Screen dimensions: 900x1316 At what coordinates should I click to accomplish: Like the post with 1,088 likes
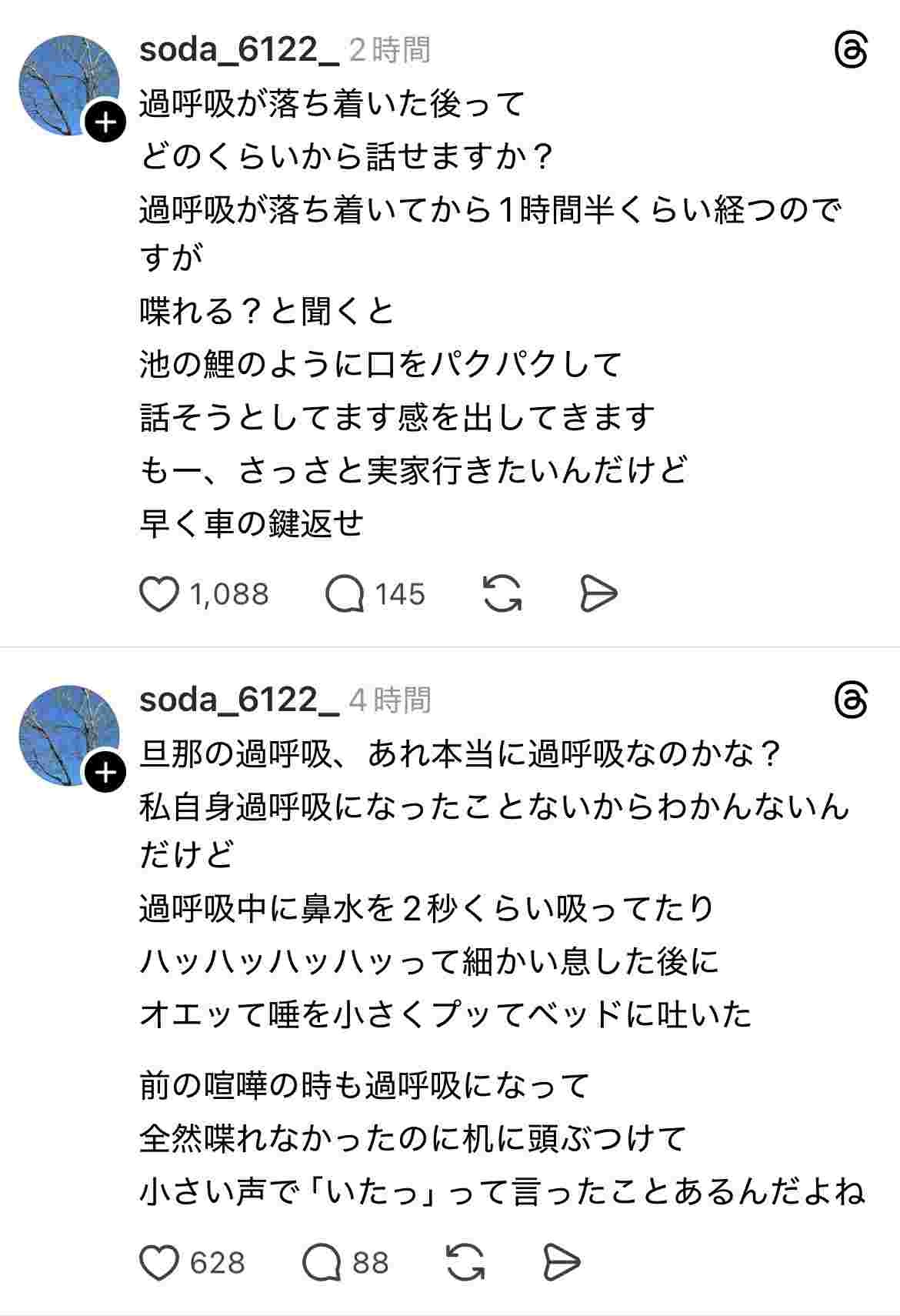pyautogui.click(x=159, y=595)
